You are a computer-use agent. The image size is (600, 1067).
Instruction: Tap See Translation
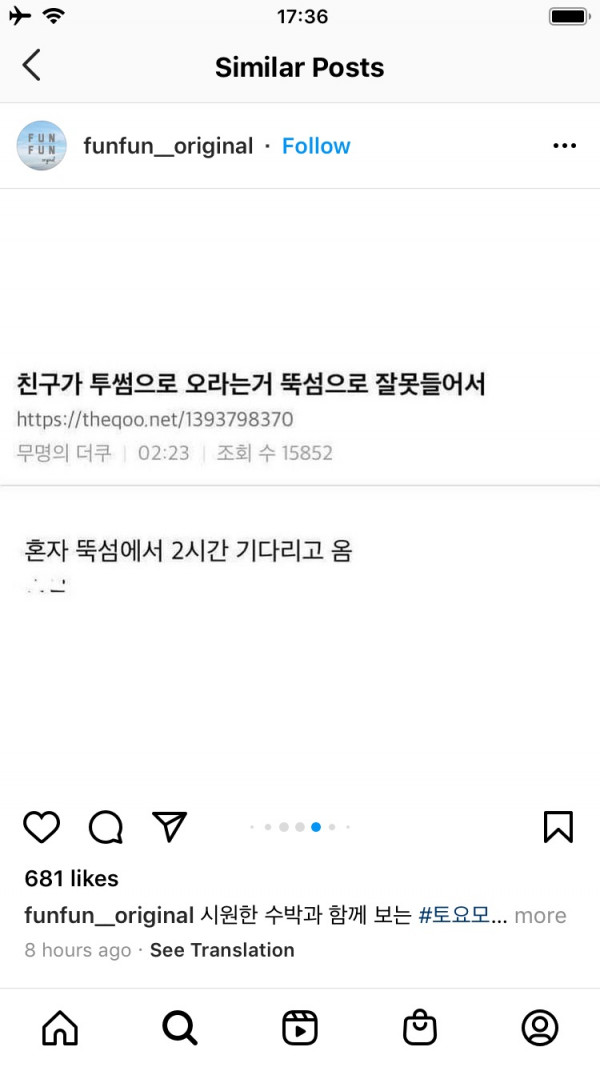pyautogui.click(x=222, y=950)
